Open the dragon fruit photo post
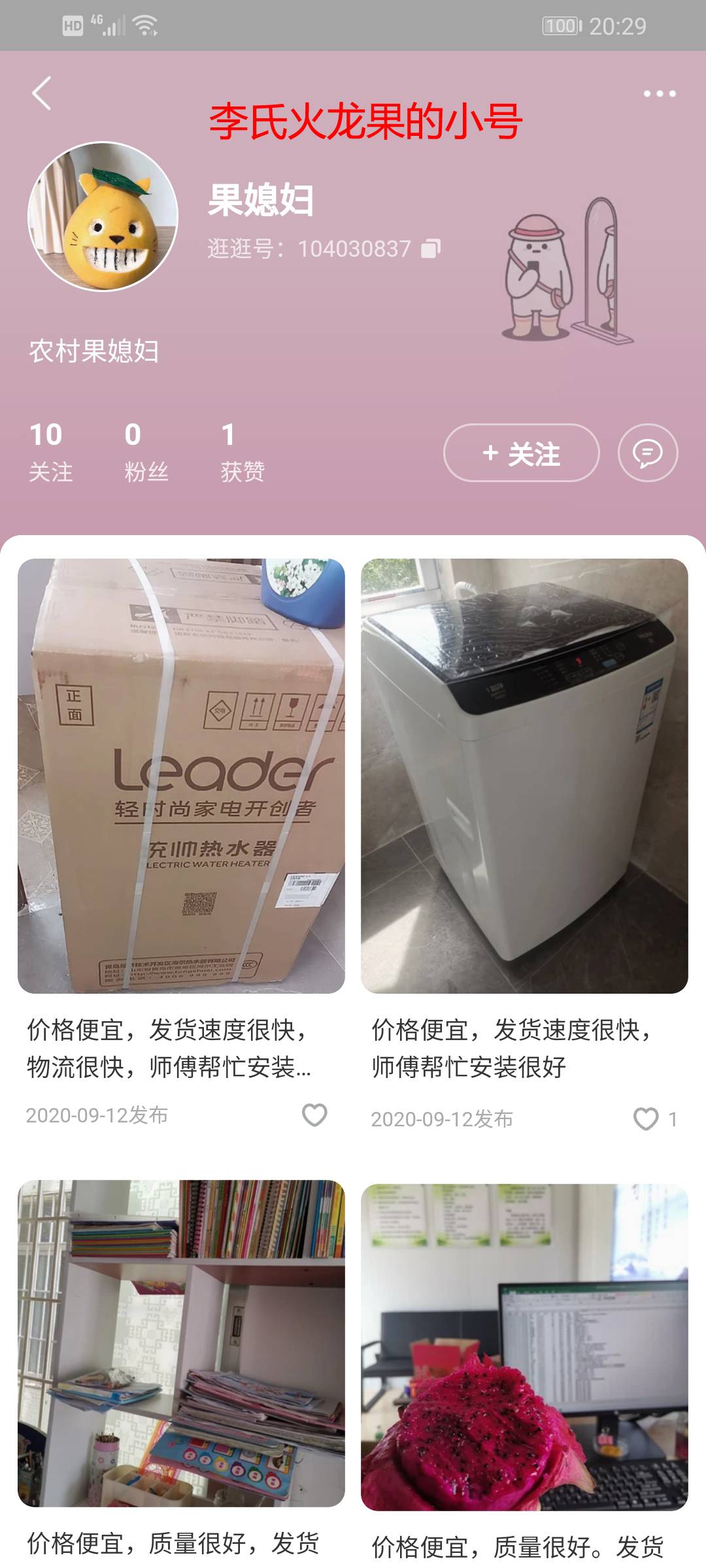706x1568 pixels. click(x=524, y=1347)
